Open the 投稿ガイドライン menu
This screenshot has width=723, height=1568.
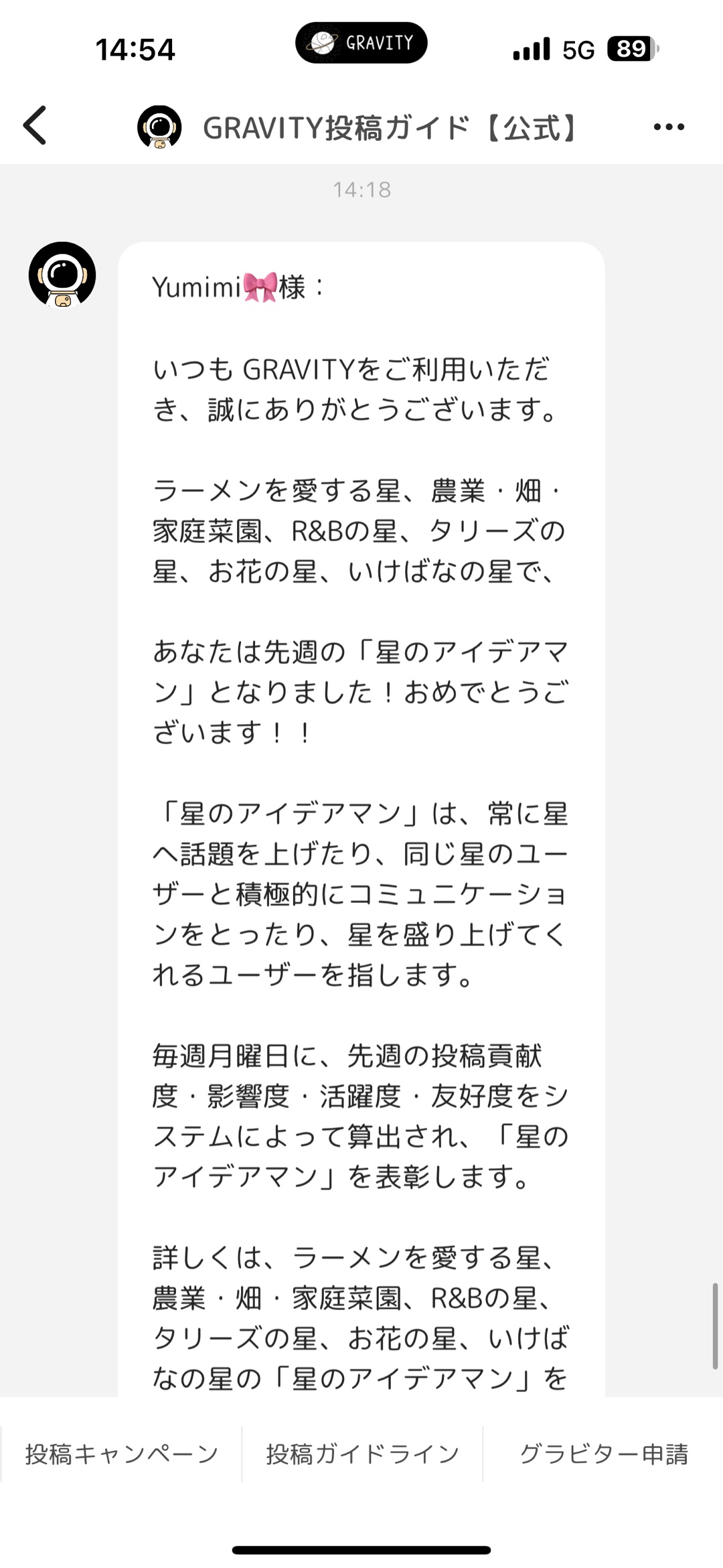pos(362,1454)
